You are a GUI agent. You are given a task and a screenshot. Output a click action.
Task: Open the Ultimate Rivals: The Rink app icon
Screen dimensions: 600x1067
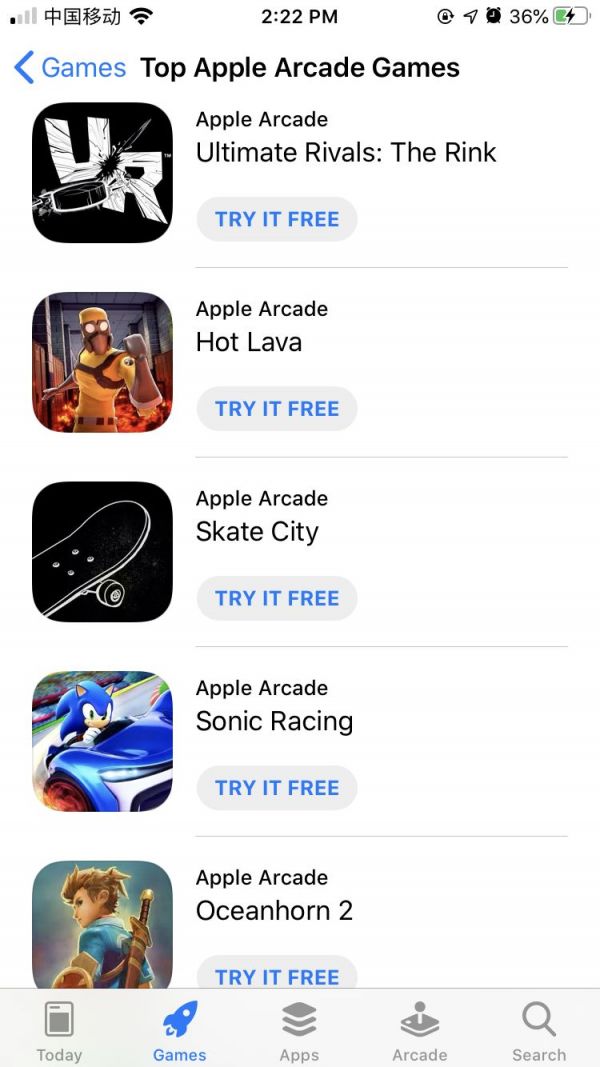[x=102, y=173]
